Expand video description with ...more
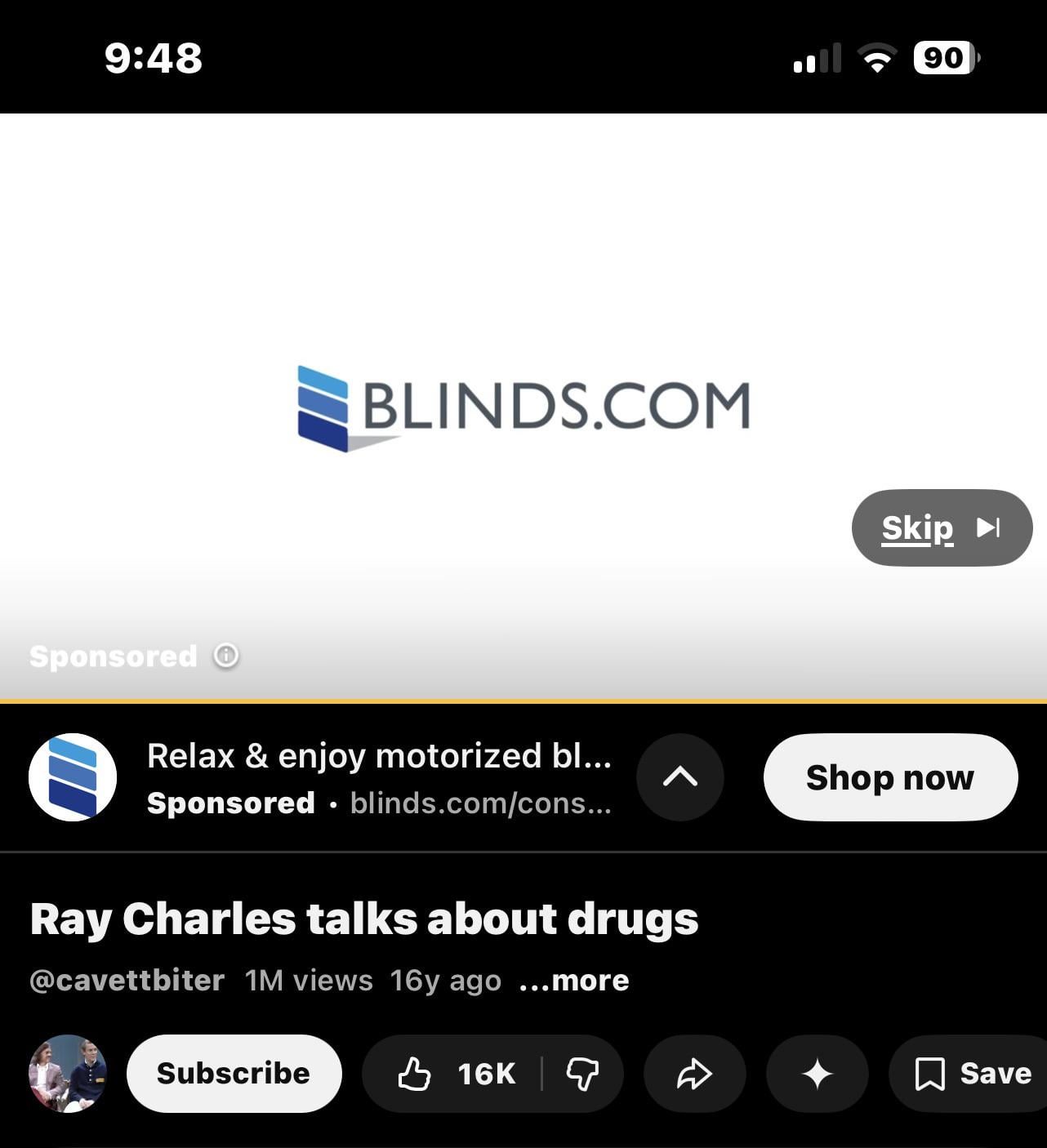 coord(574,980)
